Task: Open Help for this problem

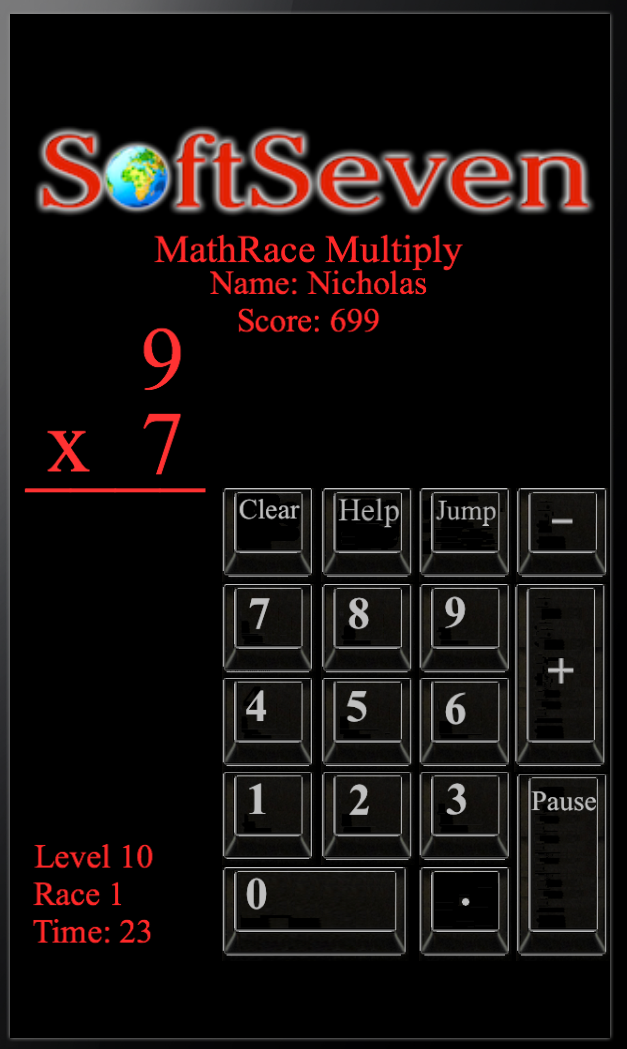Action: pyautogui.click(x=366, y=530)
